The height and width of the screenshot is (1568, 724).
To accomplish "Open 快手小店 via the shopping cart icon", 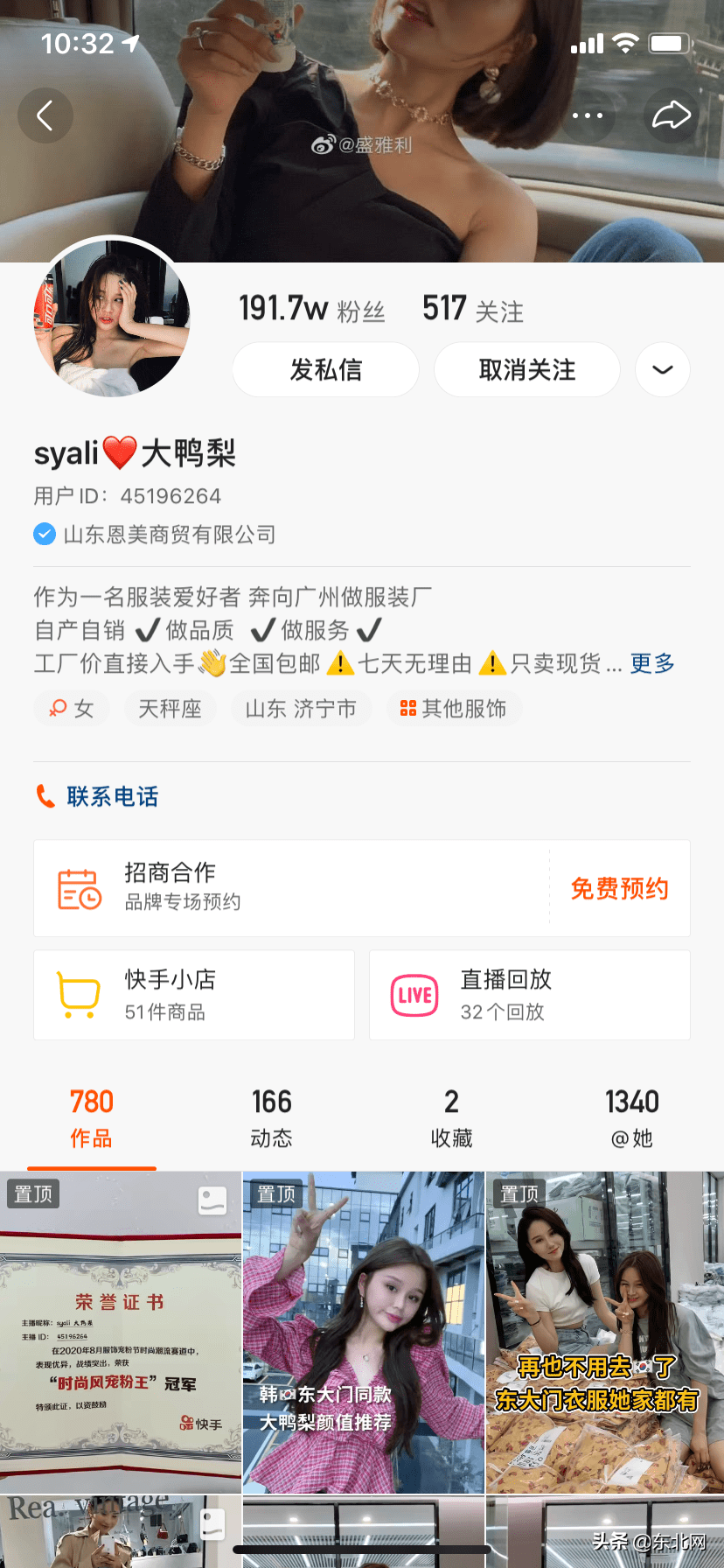I will (77, 994).
